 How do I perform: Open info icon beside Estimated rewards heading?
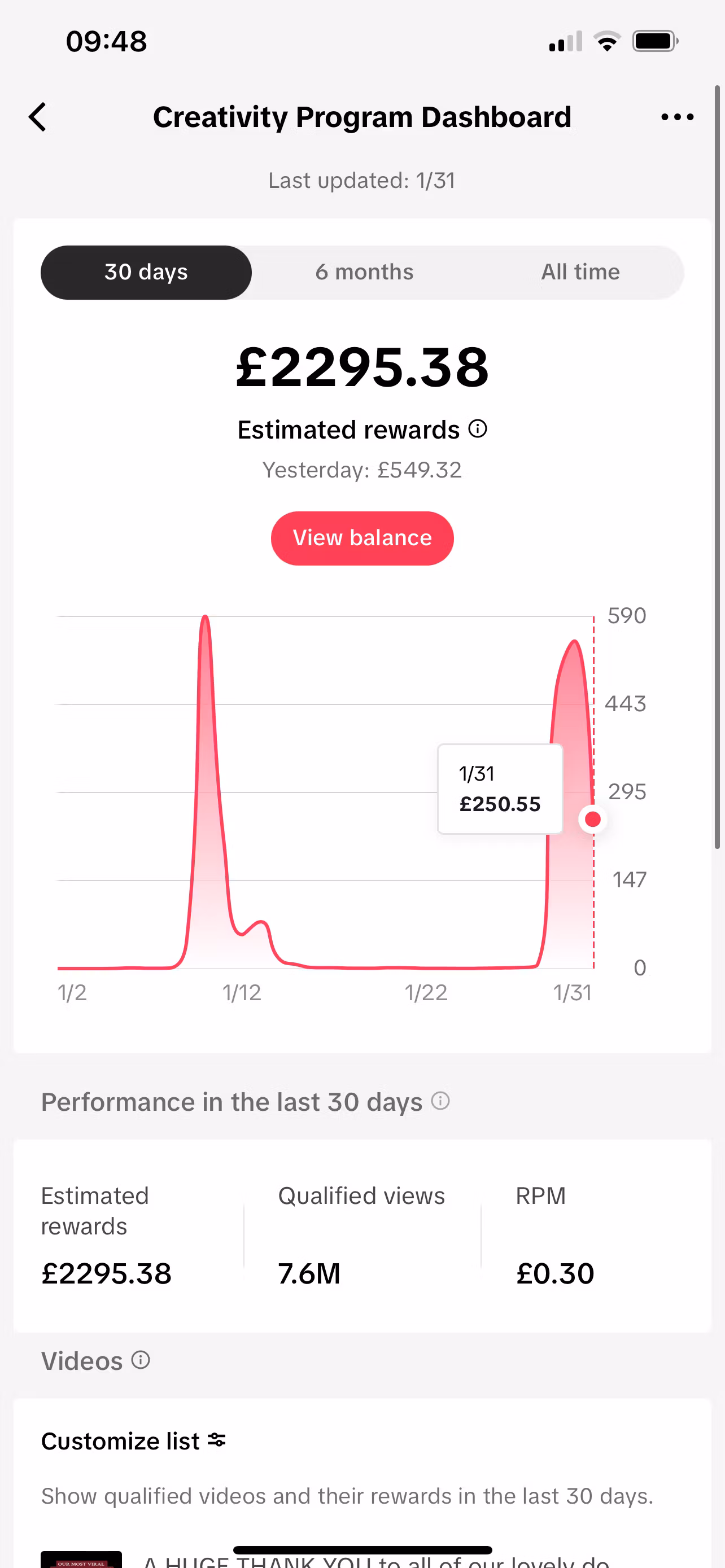coord(478,429)
